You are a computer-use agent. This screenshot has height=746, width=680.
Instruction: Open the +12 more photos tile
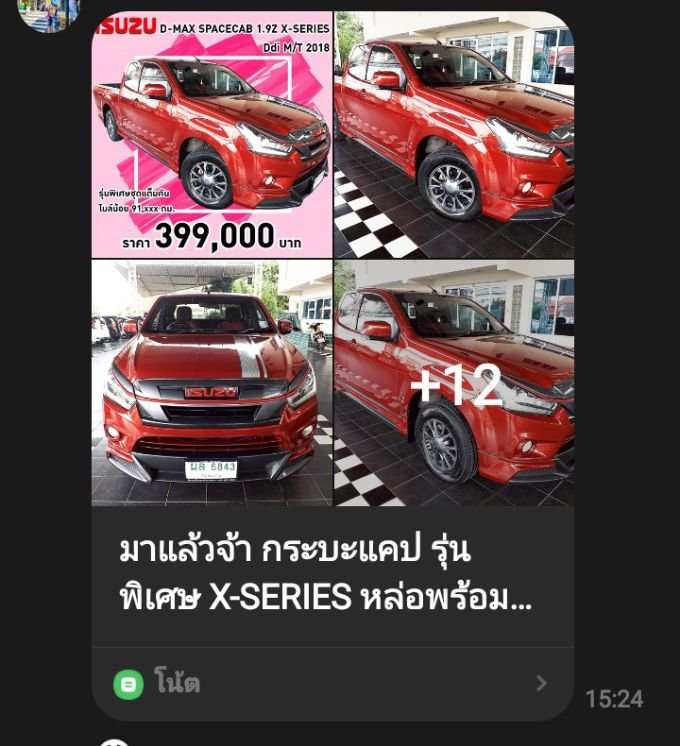coord(454,383)
